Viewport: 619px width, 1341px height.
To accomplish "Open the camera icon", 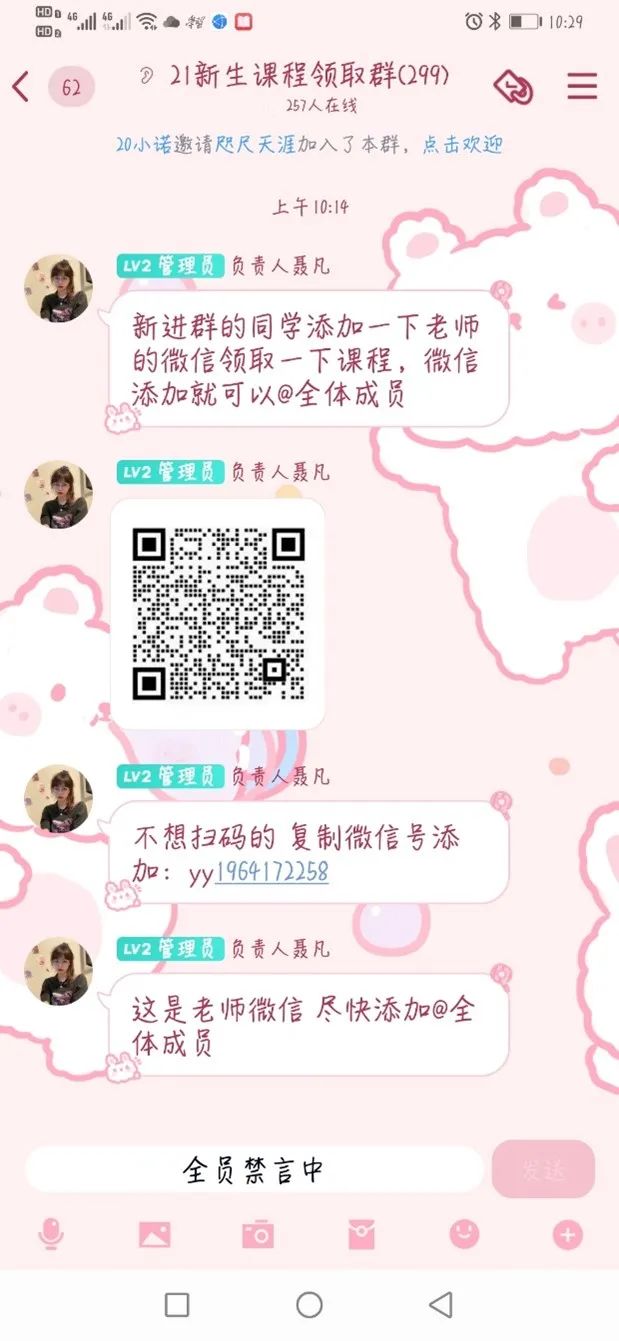I will [x=258, y=1235].
